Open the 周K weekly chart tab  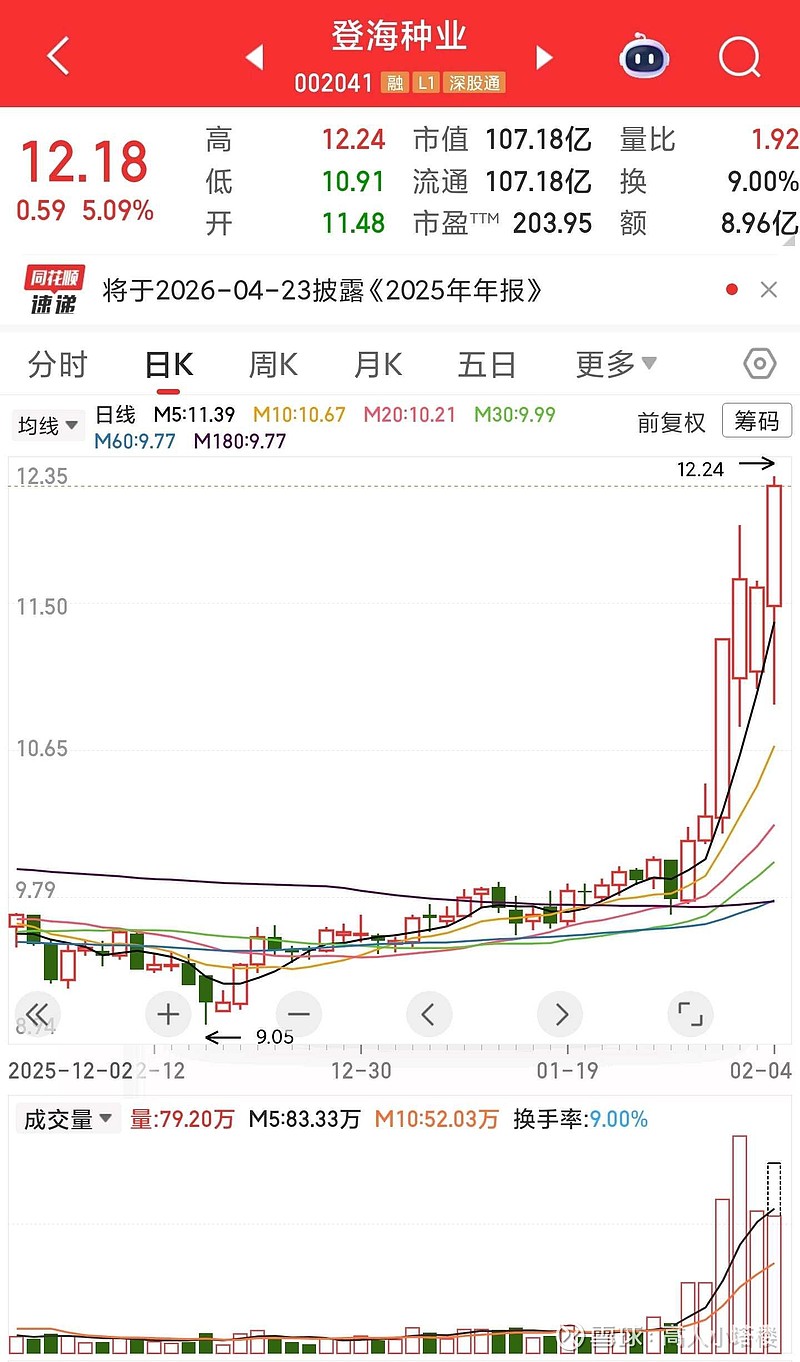click(x=272, y=364)
